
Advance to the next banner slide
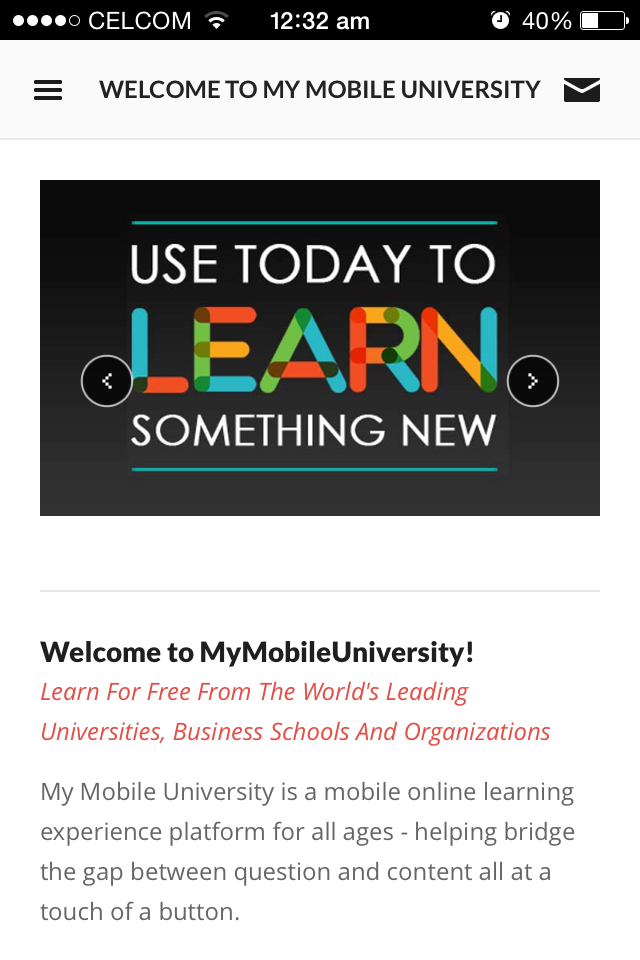click(x=533, y=381)
